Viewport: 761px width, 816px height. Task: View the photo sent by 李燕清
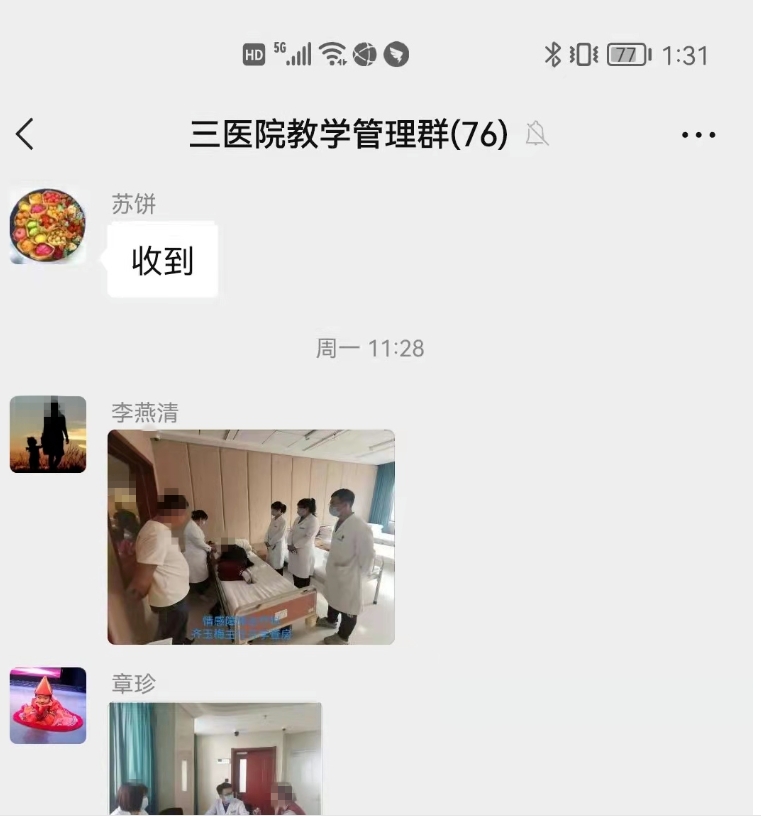(x=251, y=537)
